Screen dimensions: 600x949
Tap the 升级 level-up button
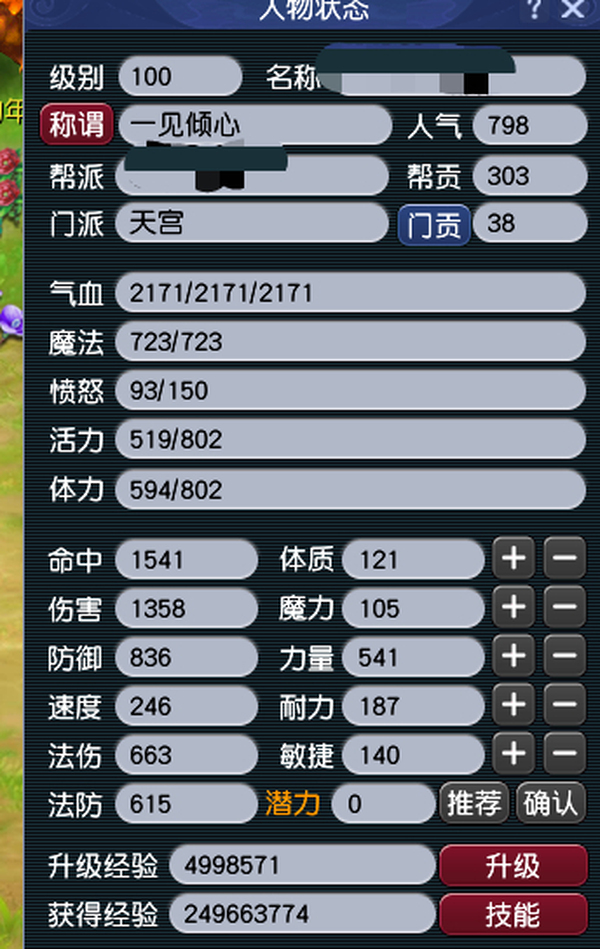512,865
